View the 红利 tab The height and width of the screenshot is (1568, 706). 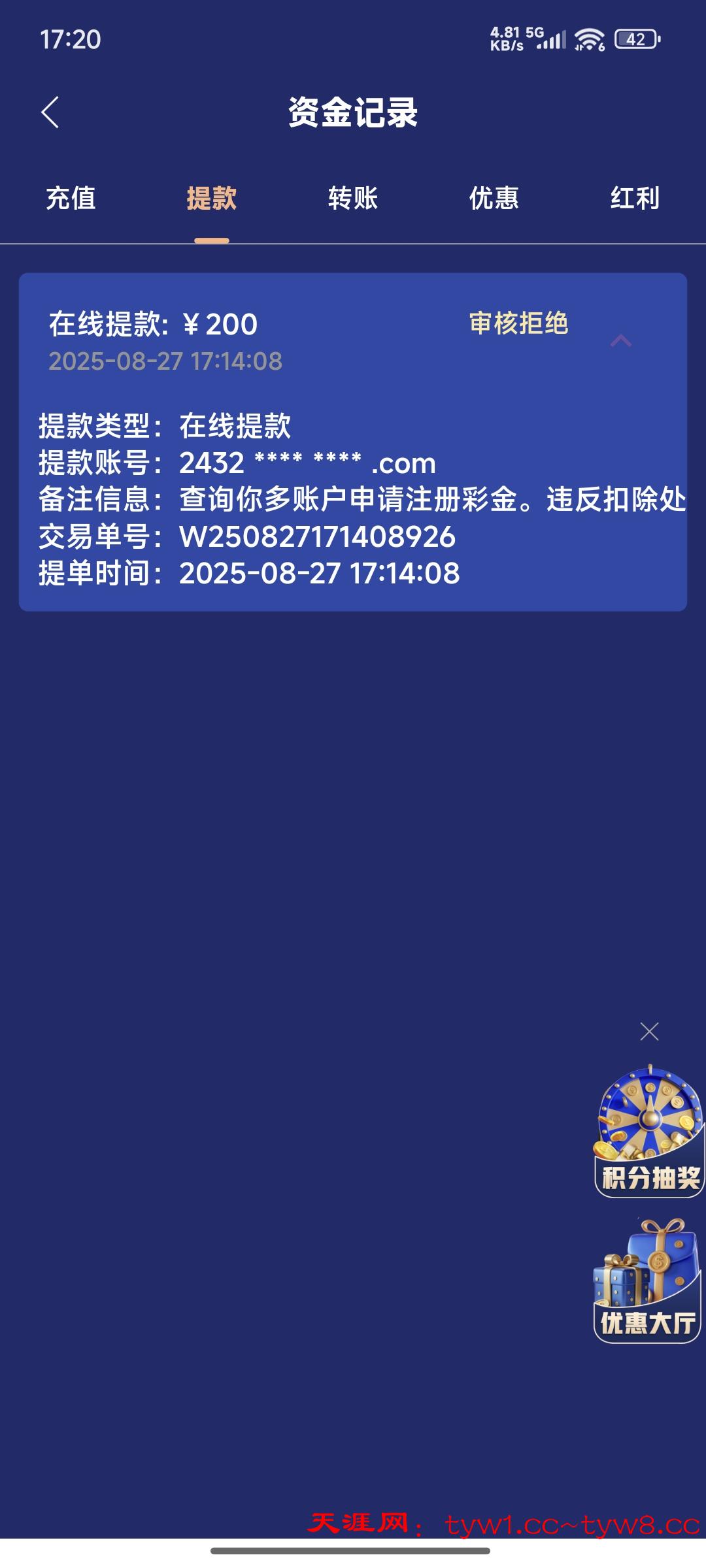(635, 198)
